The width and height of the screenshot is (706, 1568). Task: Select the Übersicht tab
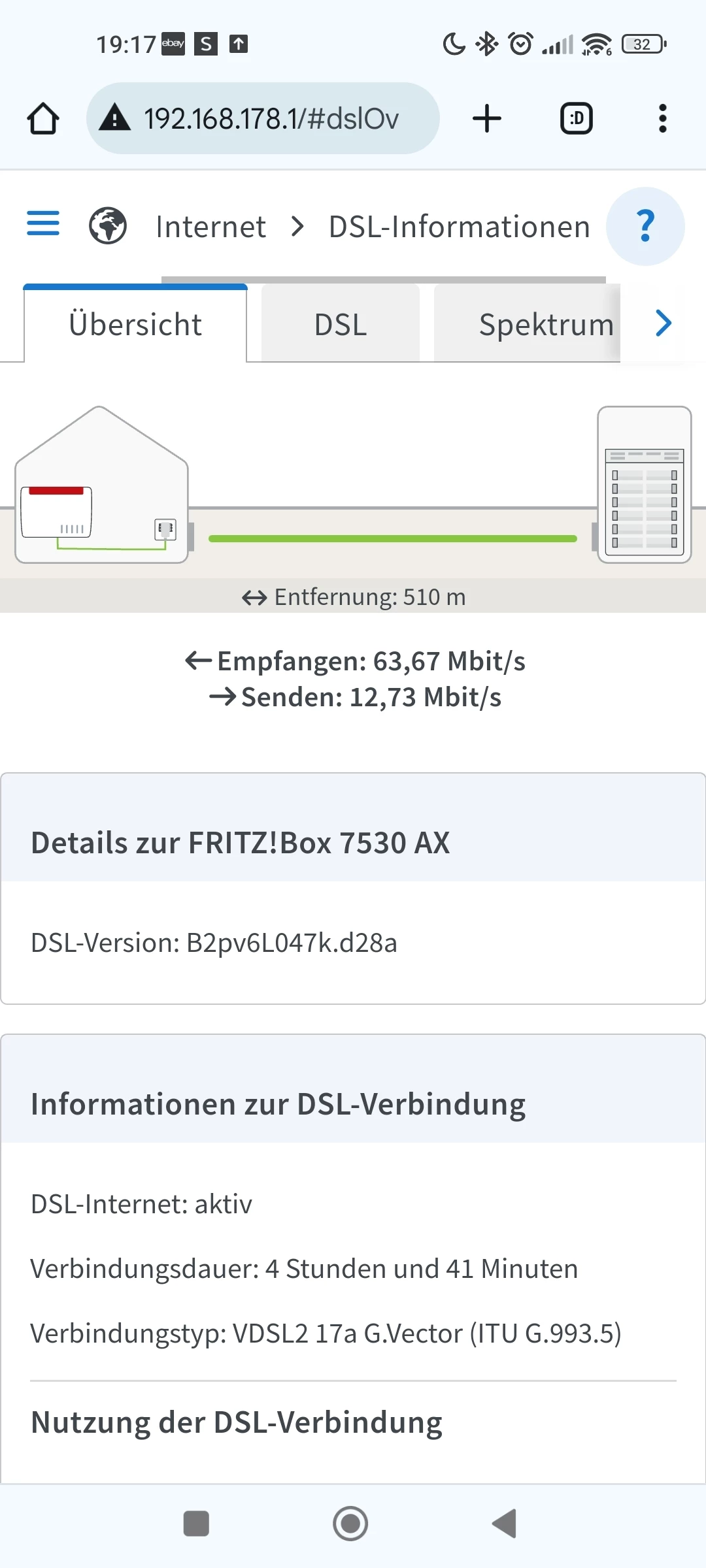pos(135,325)
